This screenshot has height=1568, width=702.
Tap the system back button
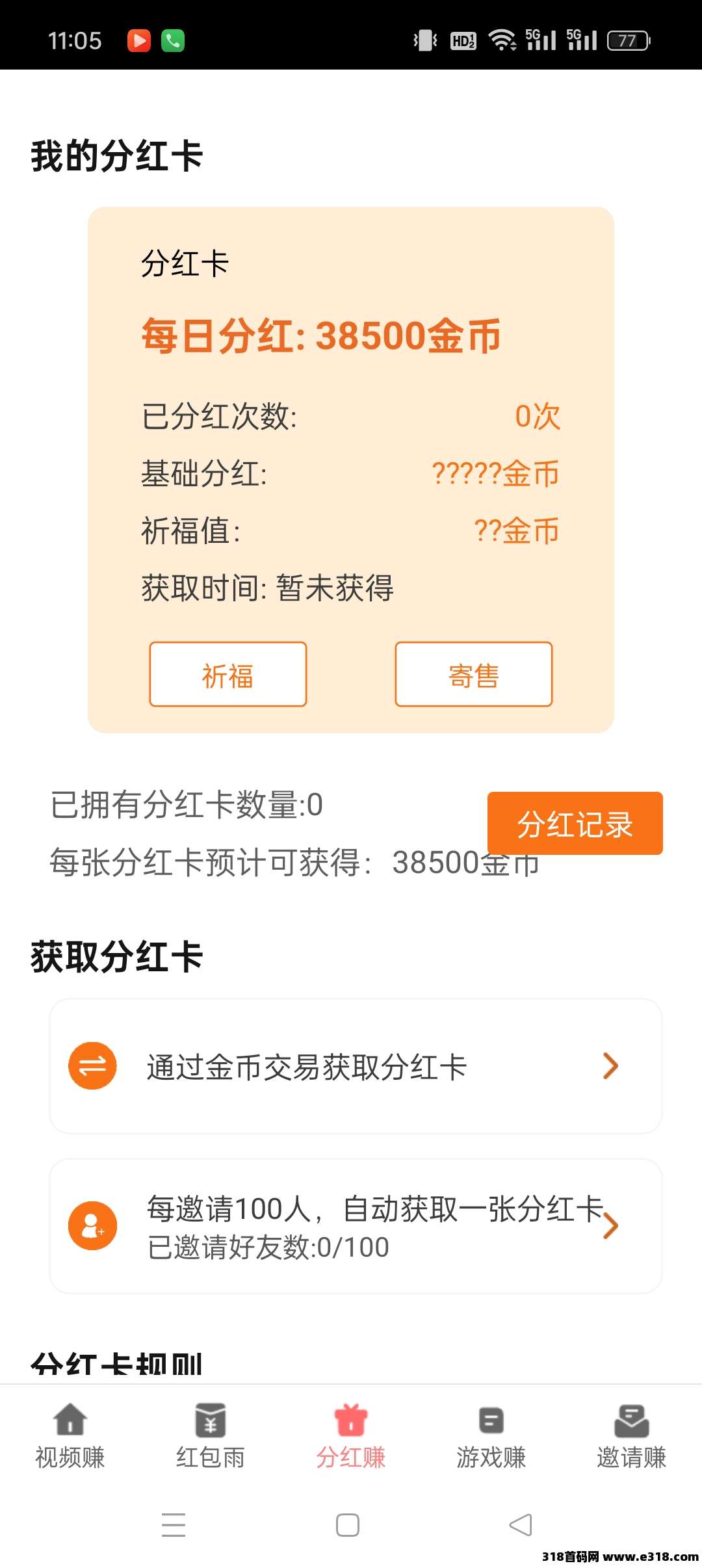[521, 1525]
